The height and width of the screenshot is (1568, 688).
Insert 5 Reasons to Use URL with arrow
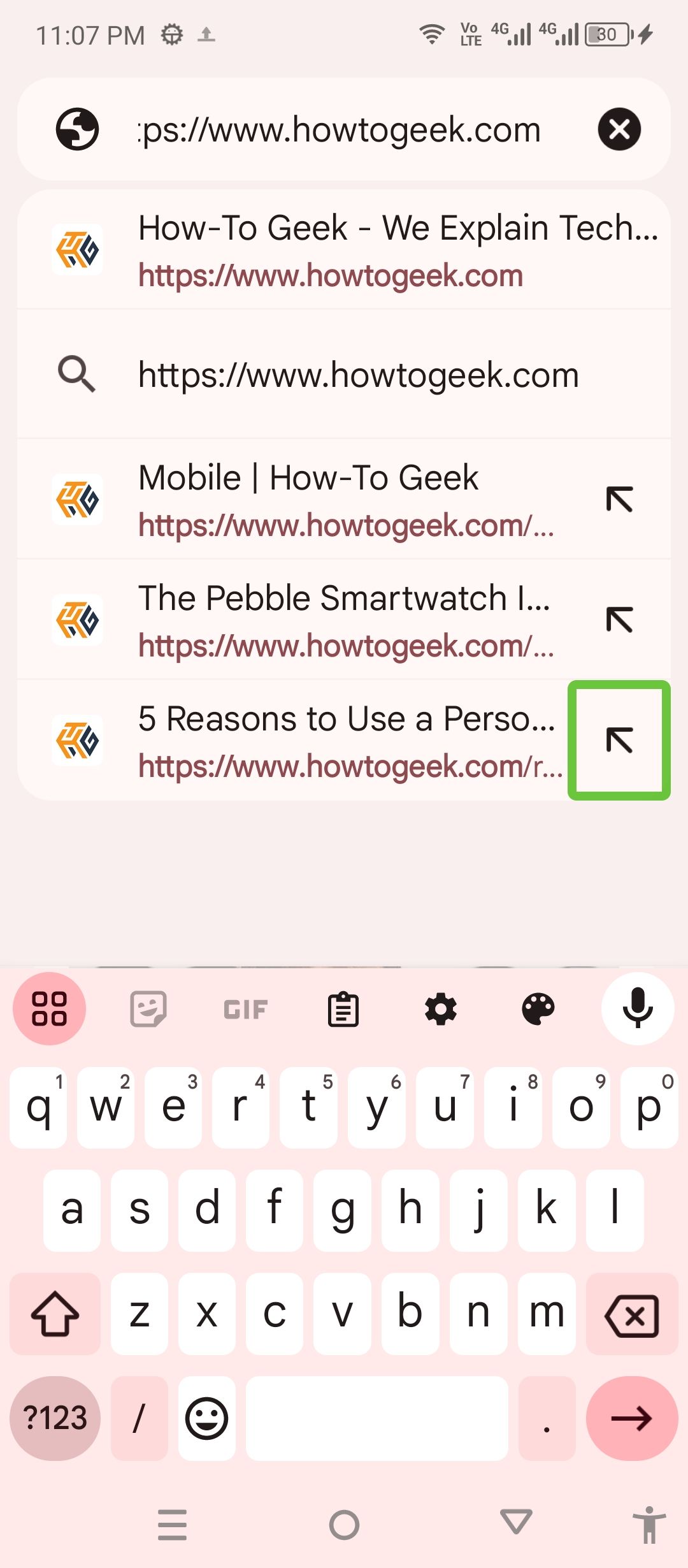619,740
